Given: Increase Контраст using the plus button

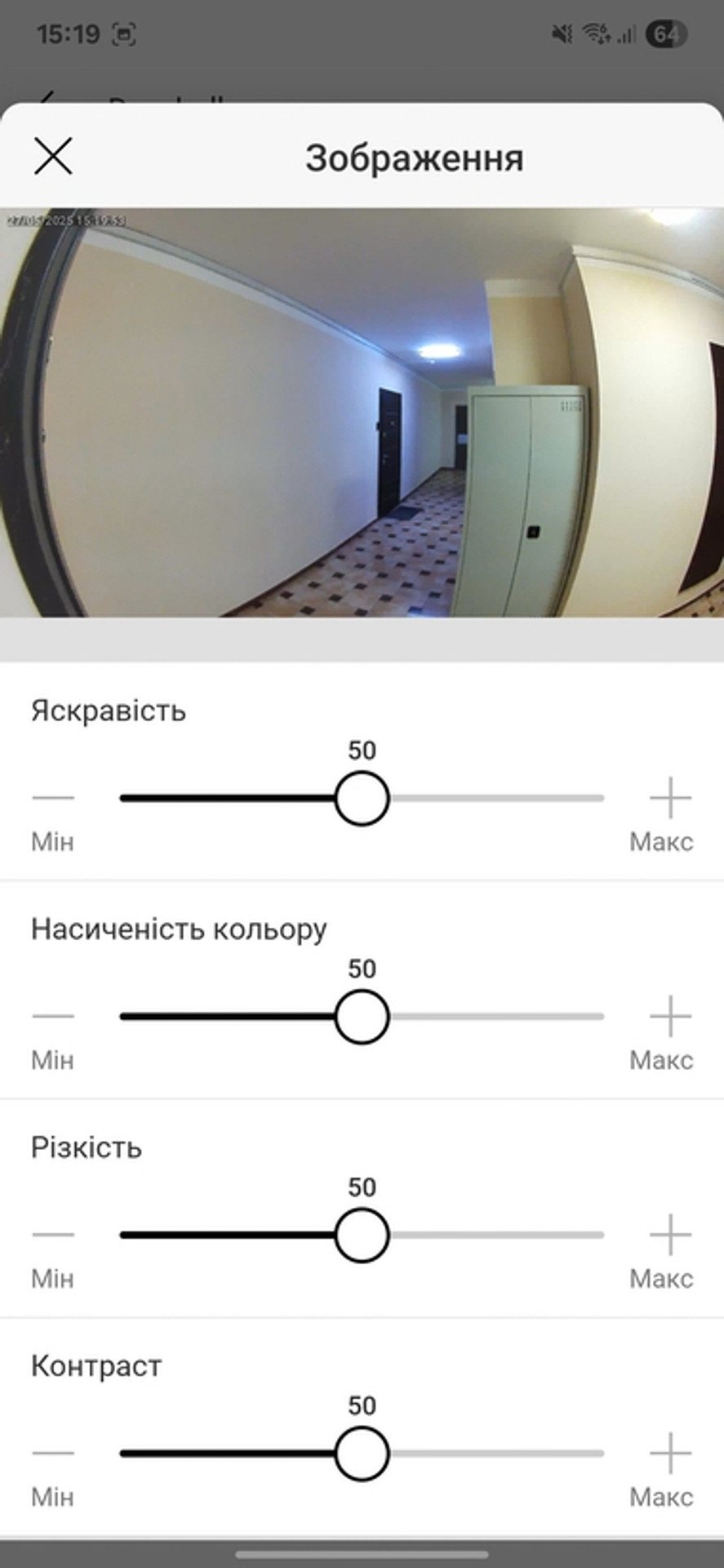Looking at the screenshot, I should (670, 1453).
